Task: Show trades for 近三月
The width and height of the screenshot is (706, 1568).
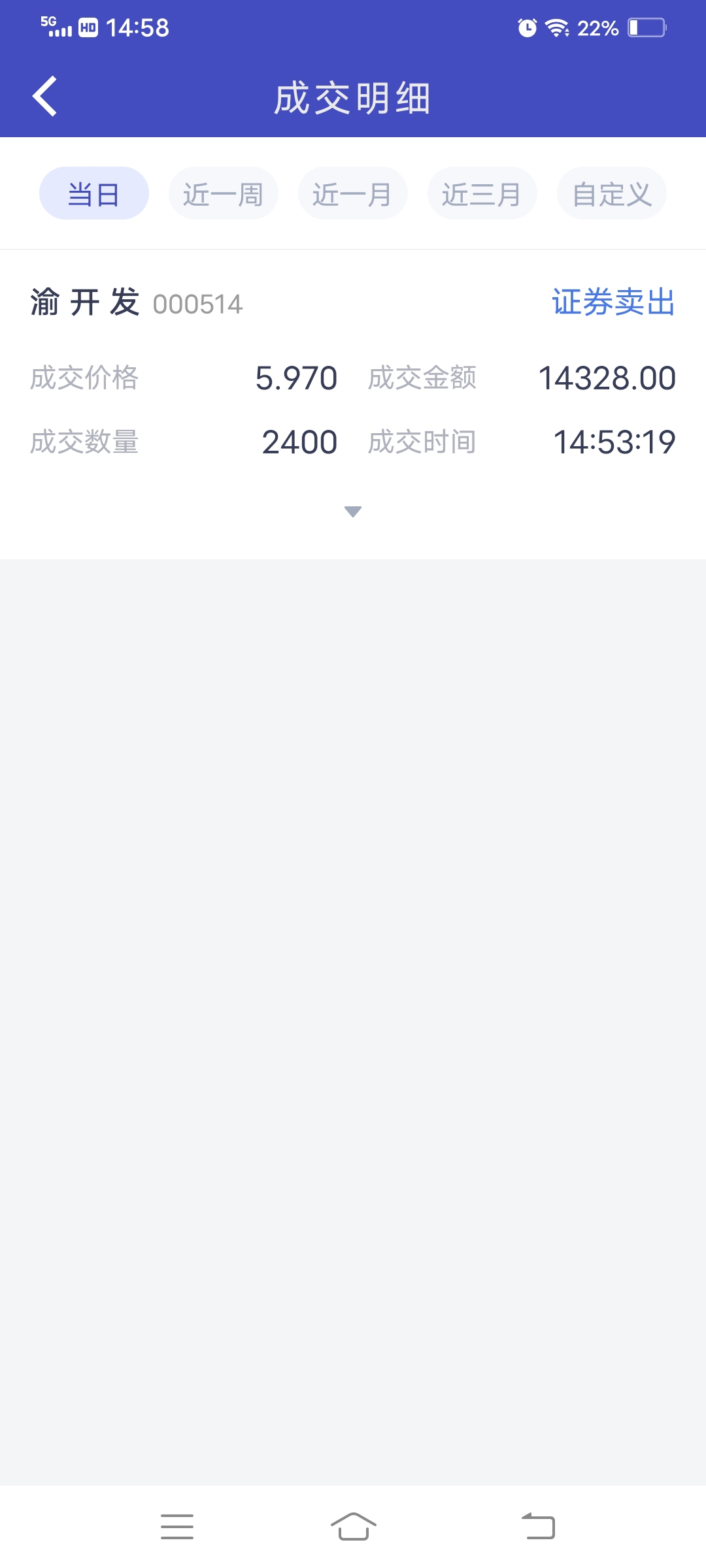Action: point(482,193)
